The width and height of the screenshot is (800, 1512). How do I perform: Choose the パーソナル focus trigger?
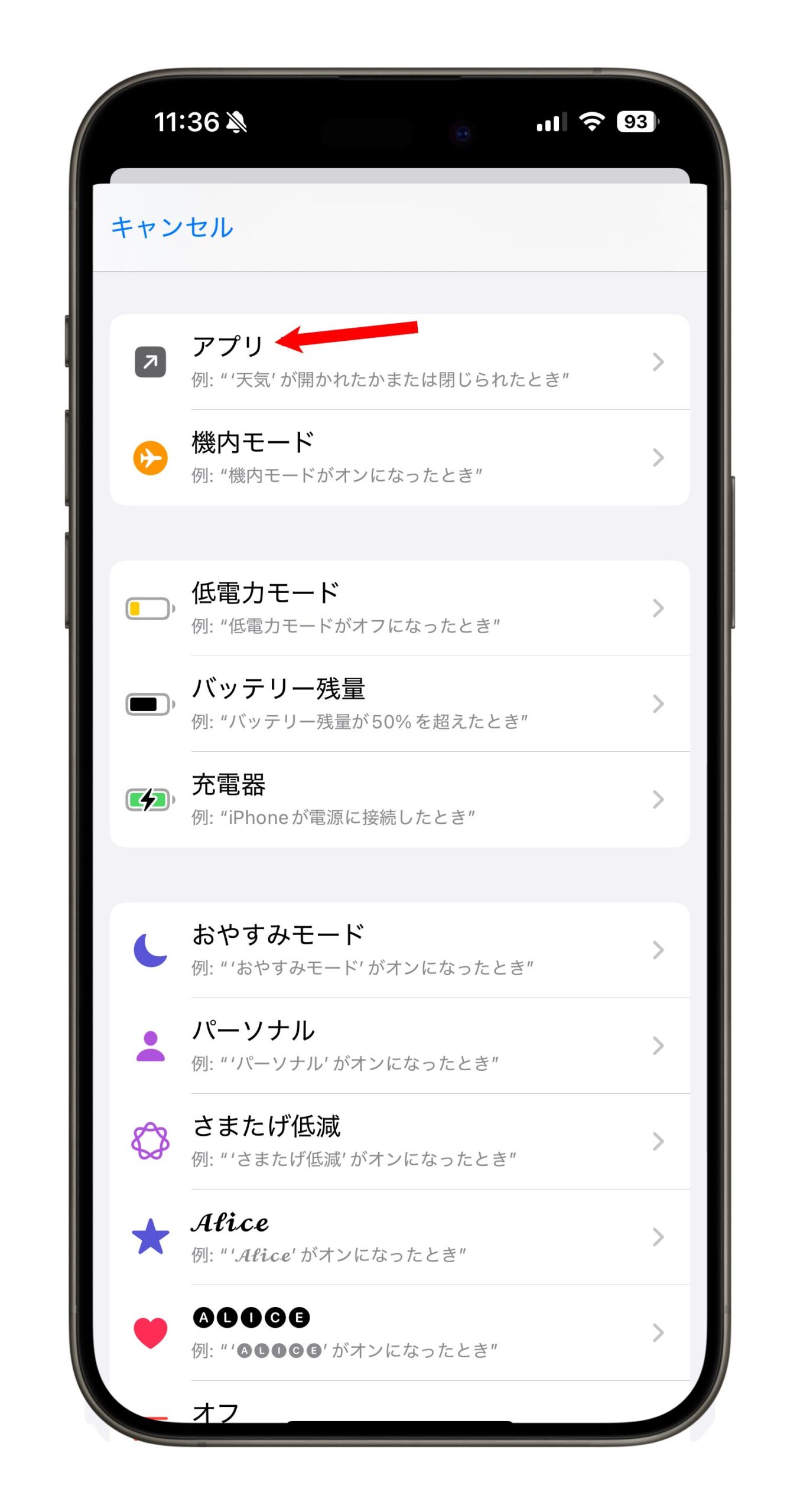[x=399, y=1045]
